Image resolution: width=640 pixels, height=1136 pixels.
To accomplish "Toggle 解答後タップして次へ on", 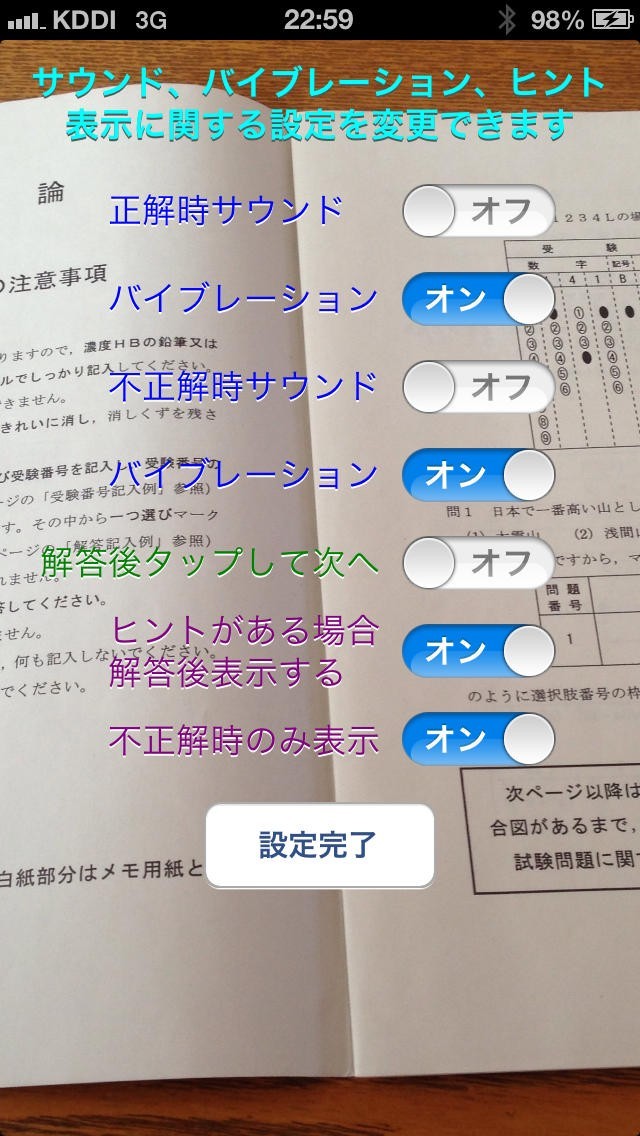I will point(478,563).
